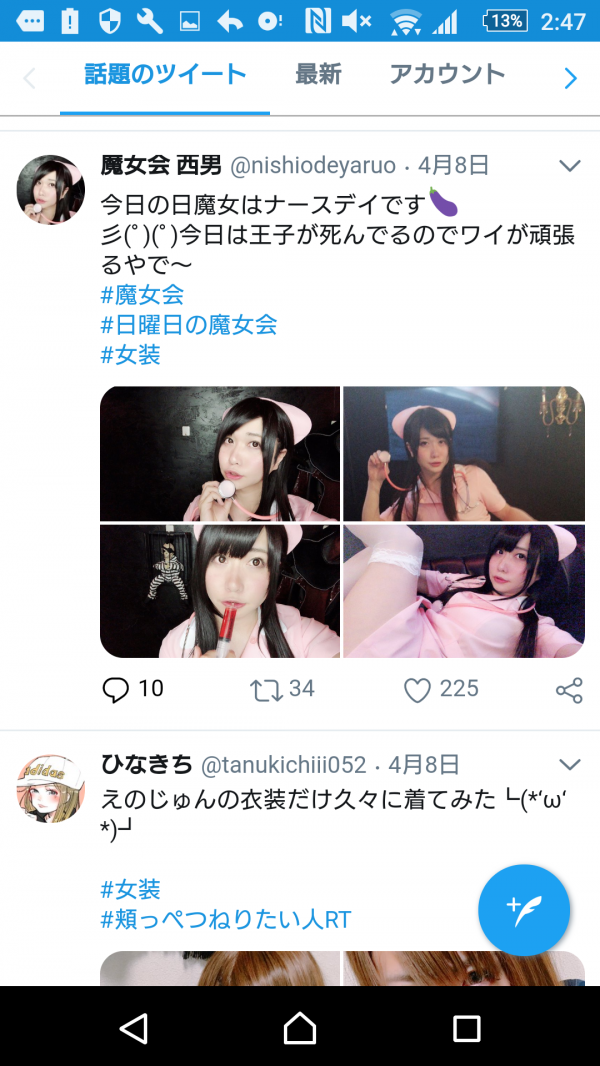
Task: Reply to the 魔女会 西男 tweet
Action: pos(118,689)
